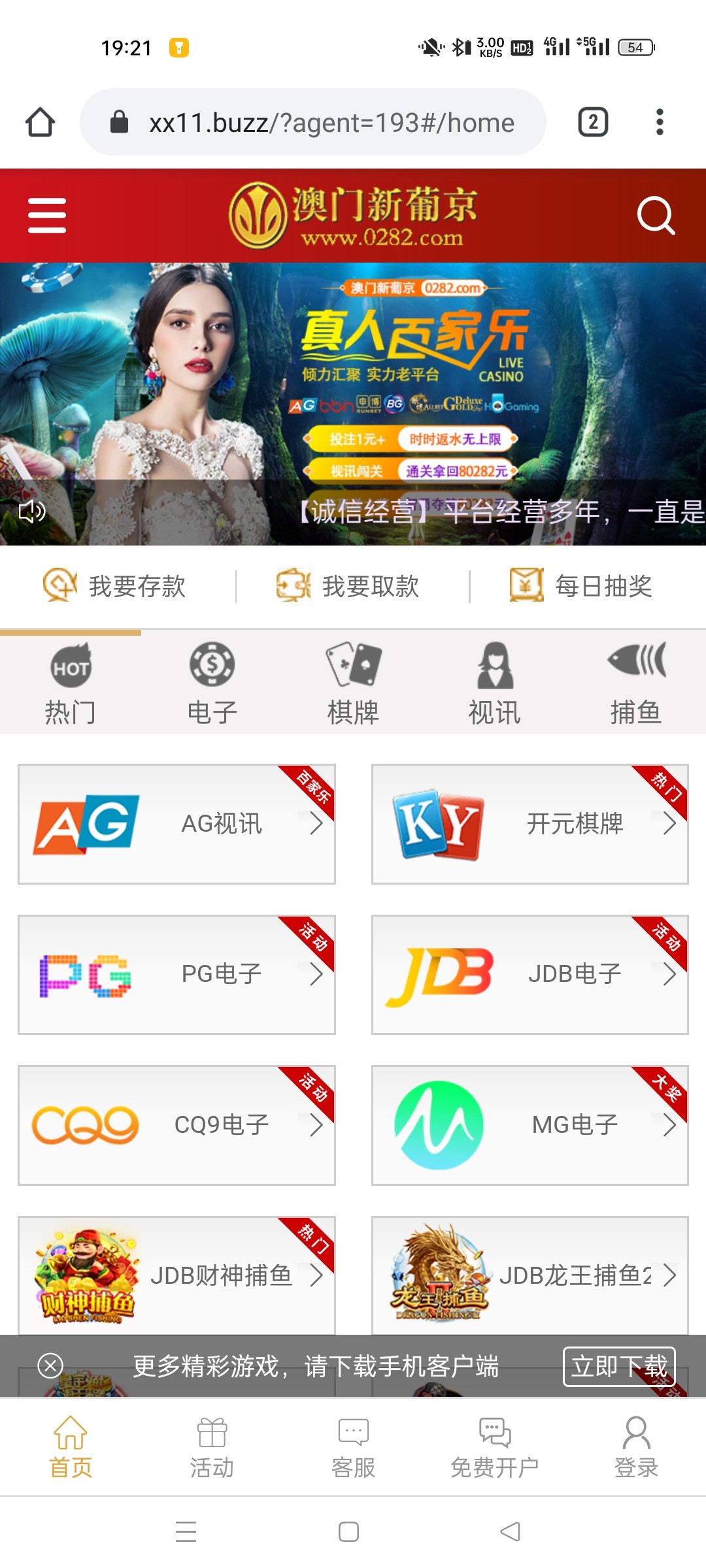The image size is (706, 1568).
Task: Tap the 立即下载 download button
Action: click(x=618, y=1366)
